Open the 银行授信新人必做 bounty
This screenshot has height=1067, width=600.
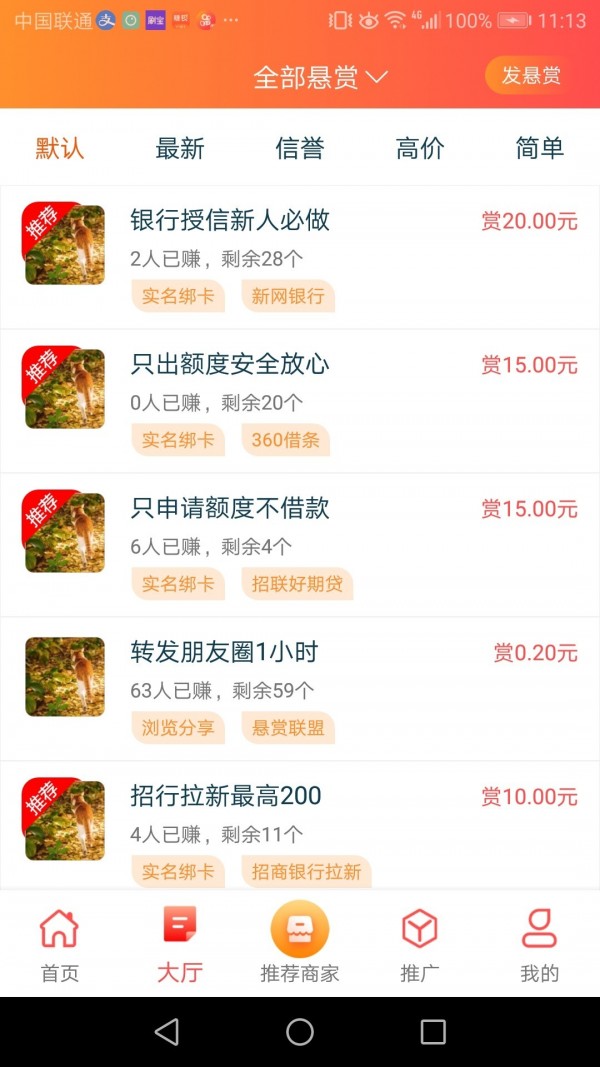[300, 257]
